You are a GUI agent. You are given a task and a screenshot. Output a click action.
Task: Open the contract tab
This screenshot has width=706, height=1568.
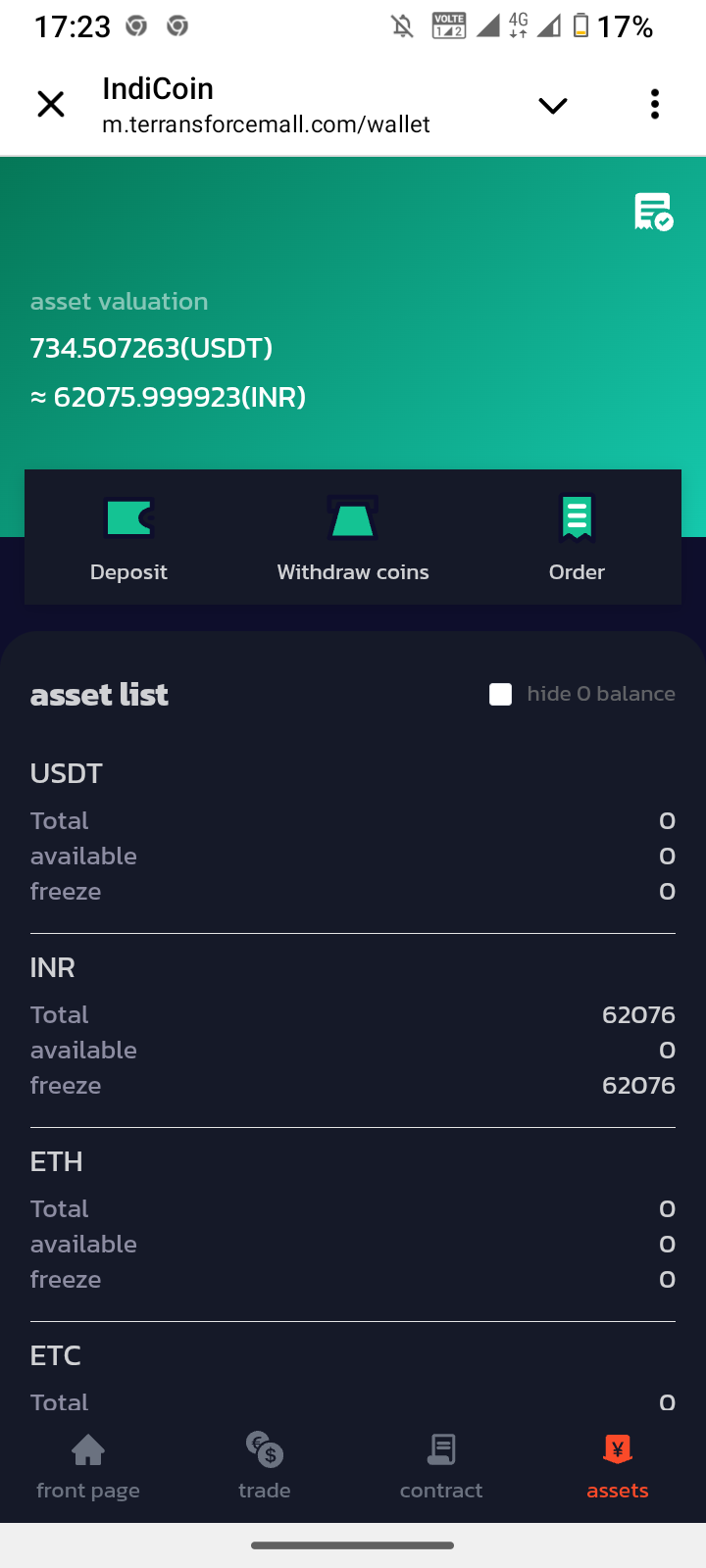[x=441, y=1466]
